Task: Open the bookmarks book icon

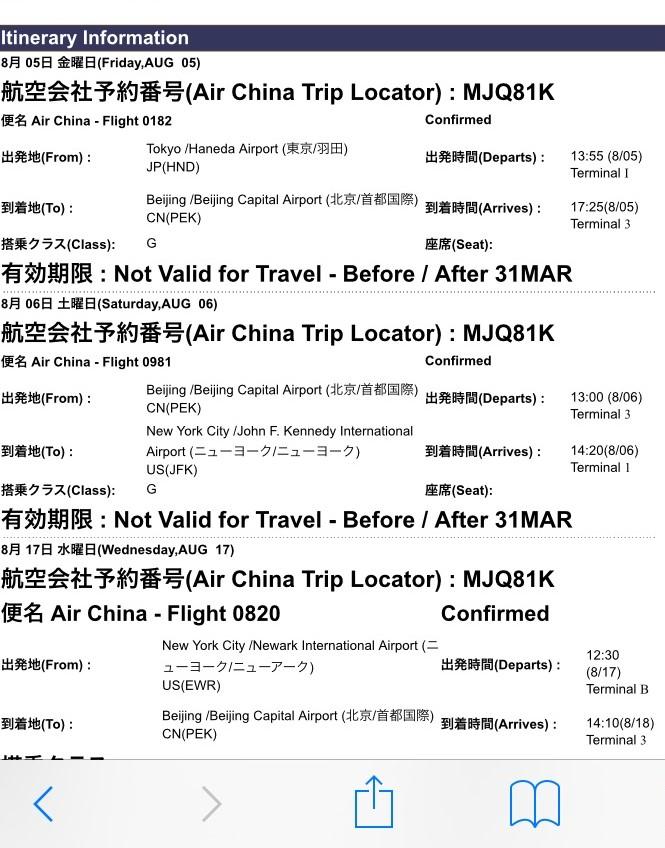Action: pyautogui.click(x=535, y=804)
